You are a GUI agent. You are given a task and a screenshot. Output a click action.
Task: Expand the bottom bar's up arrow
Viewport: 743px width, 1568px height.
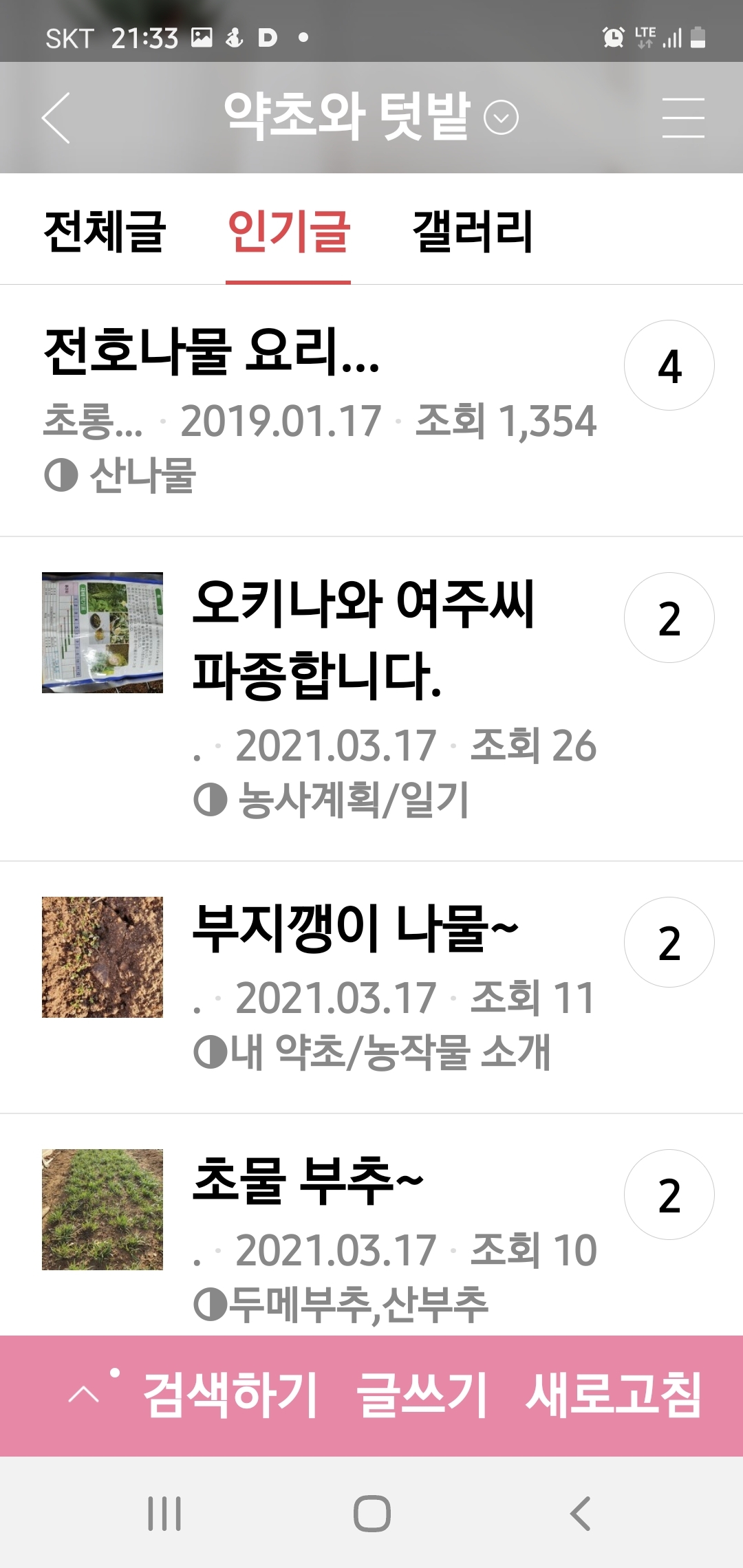[84, 1395]
